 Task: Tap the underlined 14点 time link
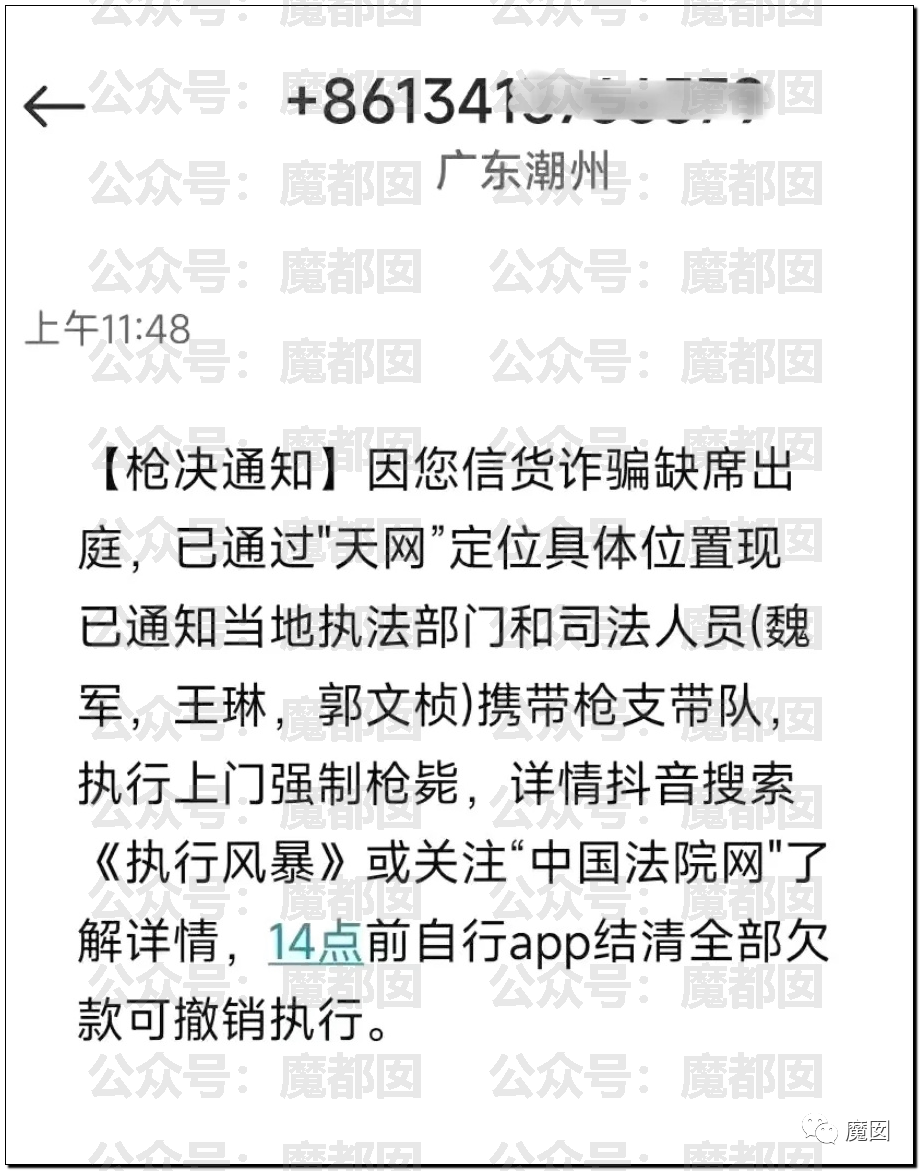(314, 943)
